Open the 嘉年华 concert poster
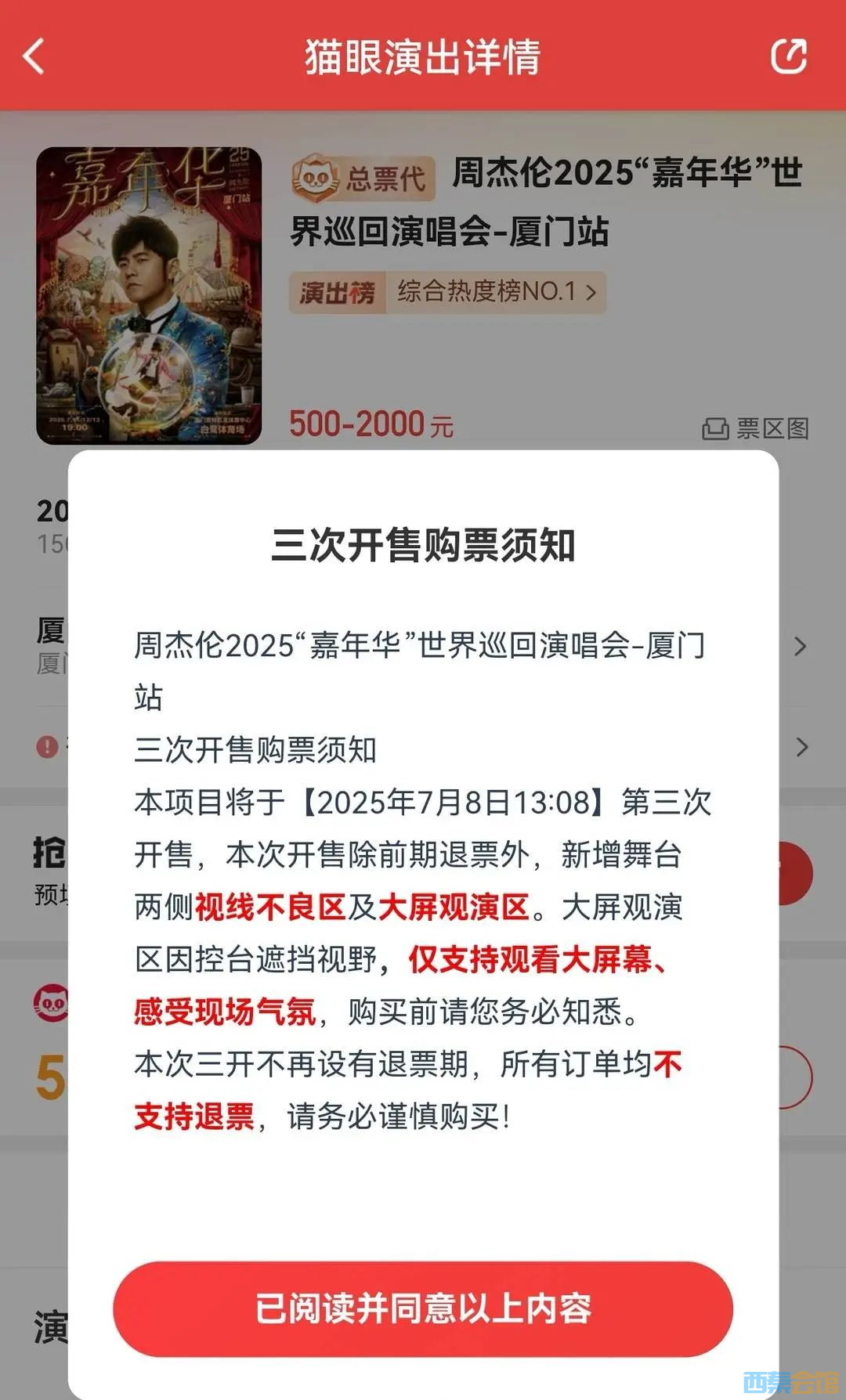This screenshot has height=1400, width=846. coord(149,296)
